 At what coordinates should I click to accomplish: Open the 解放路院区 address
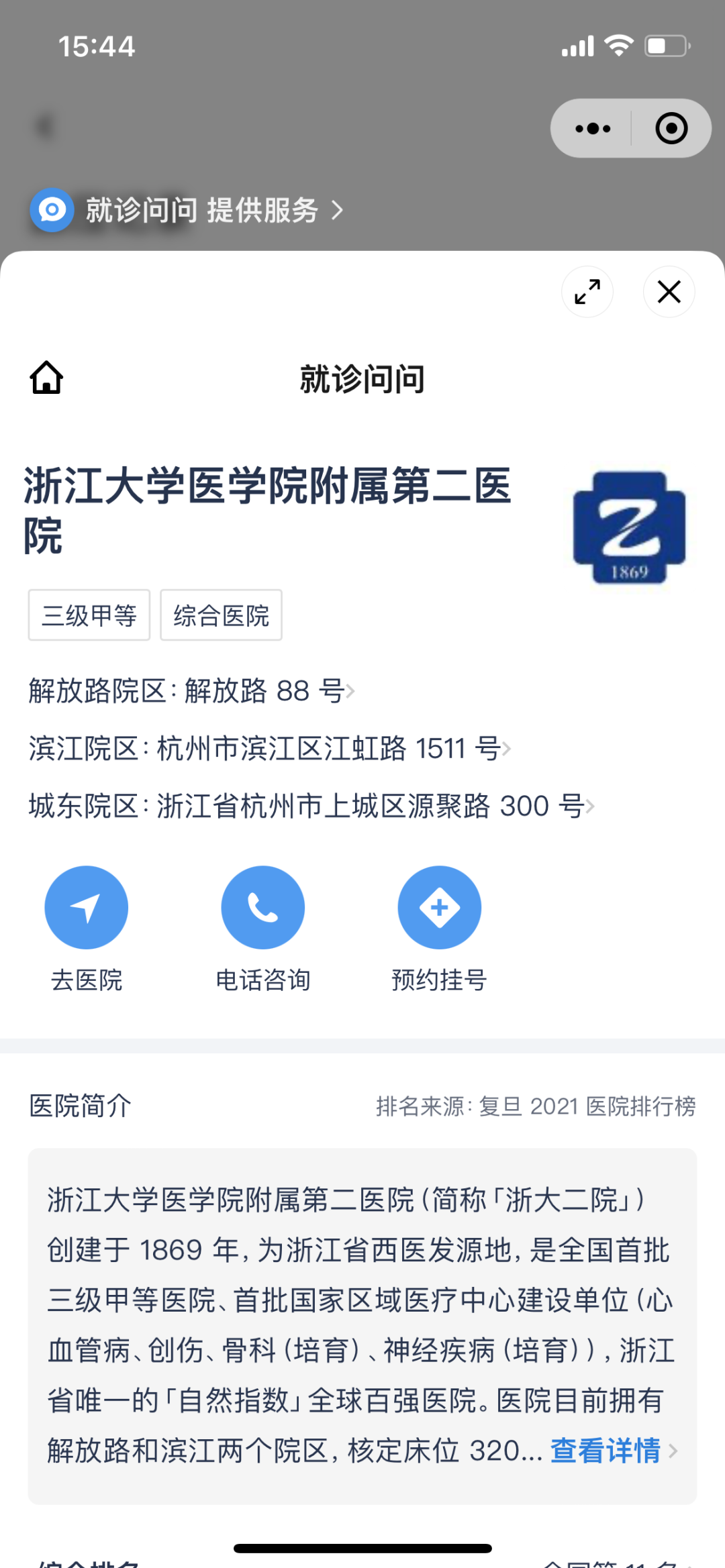point(192,690)
